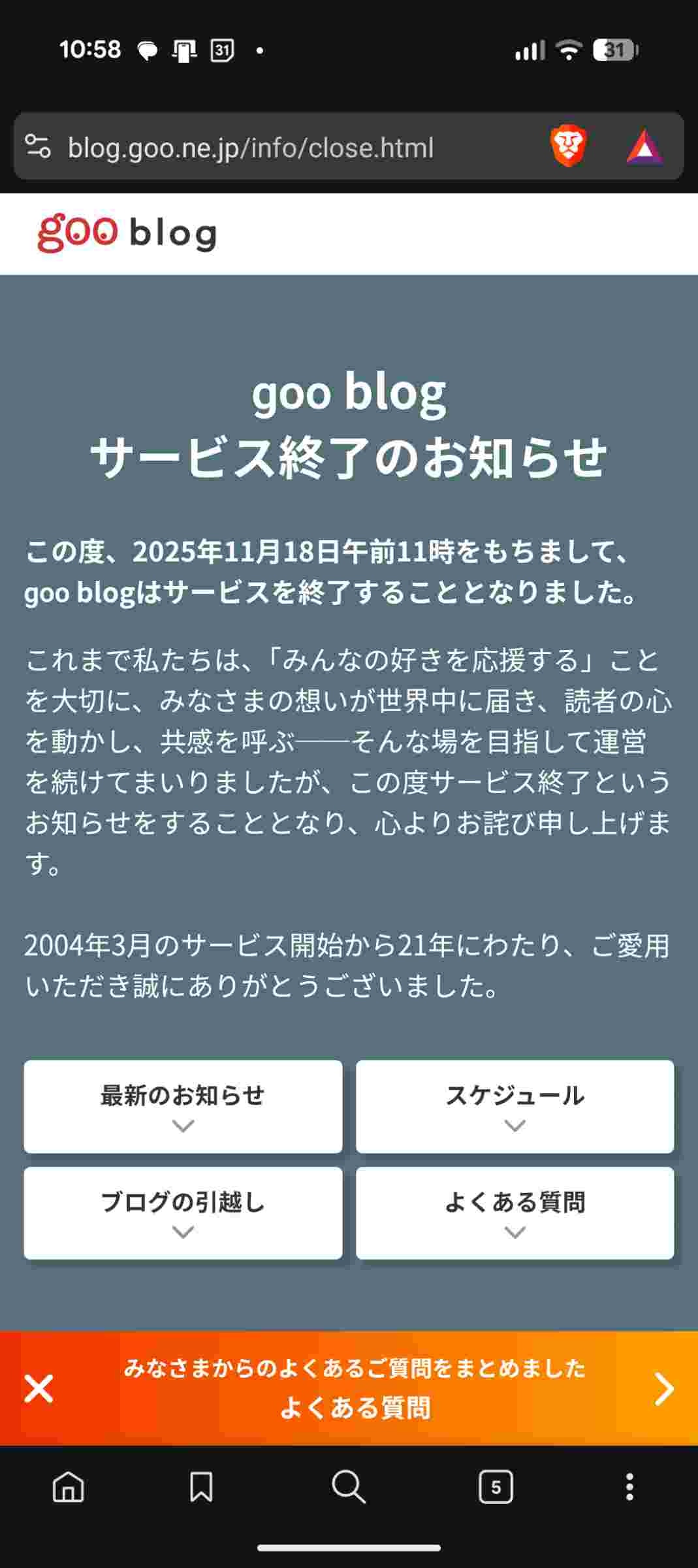Jump to スケジュール section
The width and height of the screenshot is (698, 1568).
pos(515,1106)
